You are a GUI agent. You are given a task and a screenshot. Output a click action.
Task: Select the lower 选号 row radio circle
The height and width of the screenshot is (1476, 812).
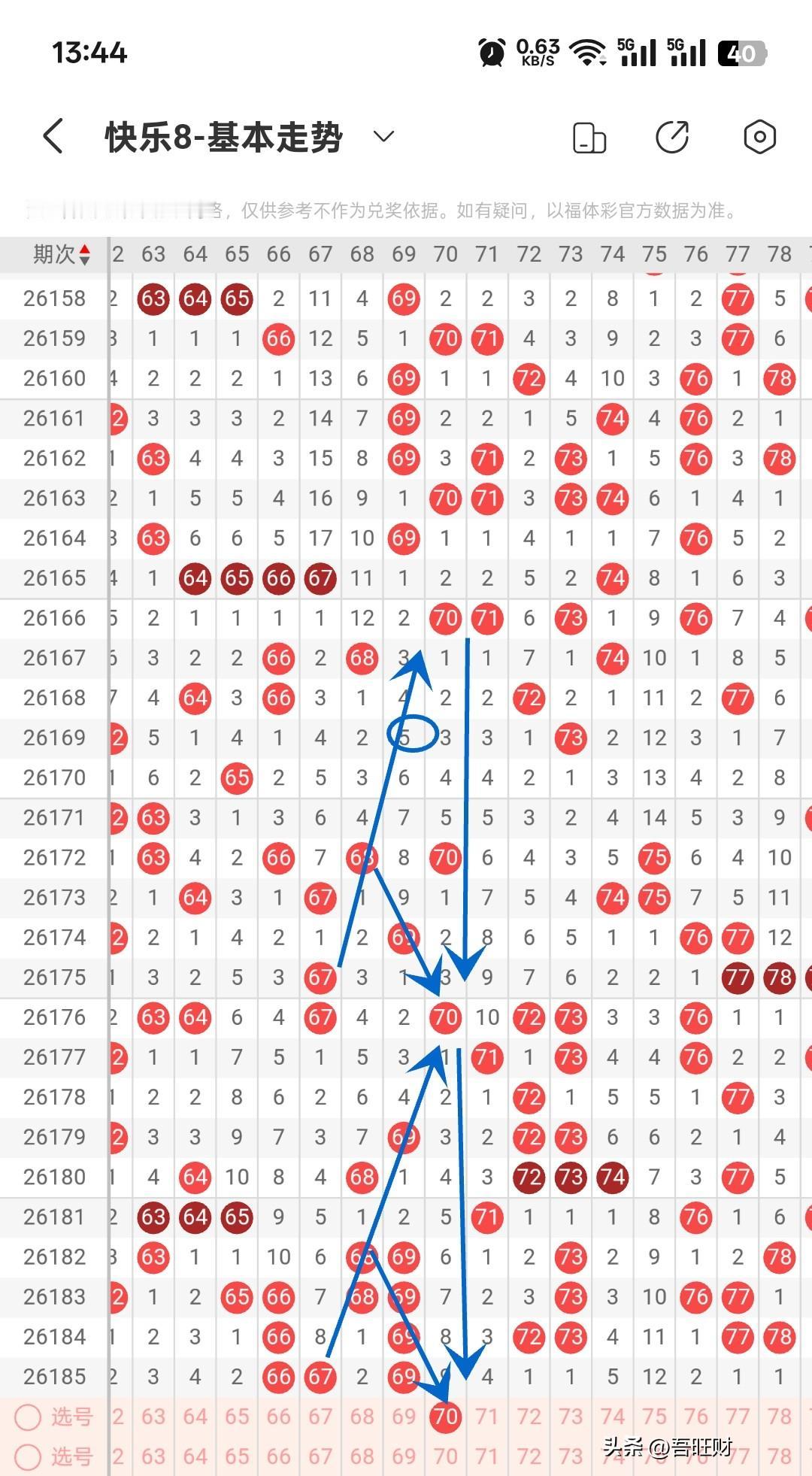tap(28, 1457)
